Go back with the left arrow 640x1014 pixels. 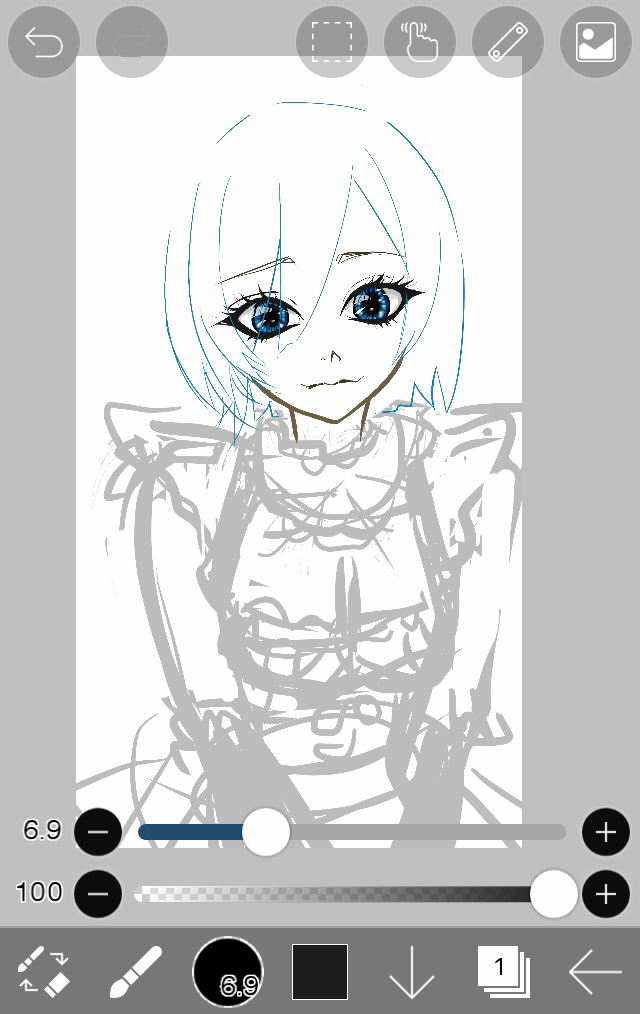tap(595, 971)
